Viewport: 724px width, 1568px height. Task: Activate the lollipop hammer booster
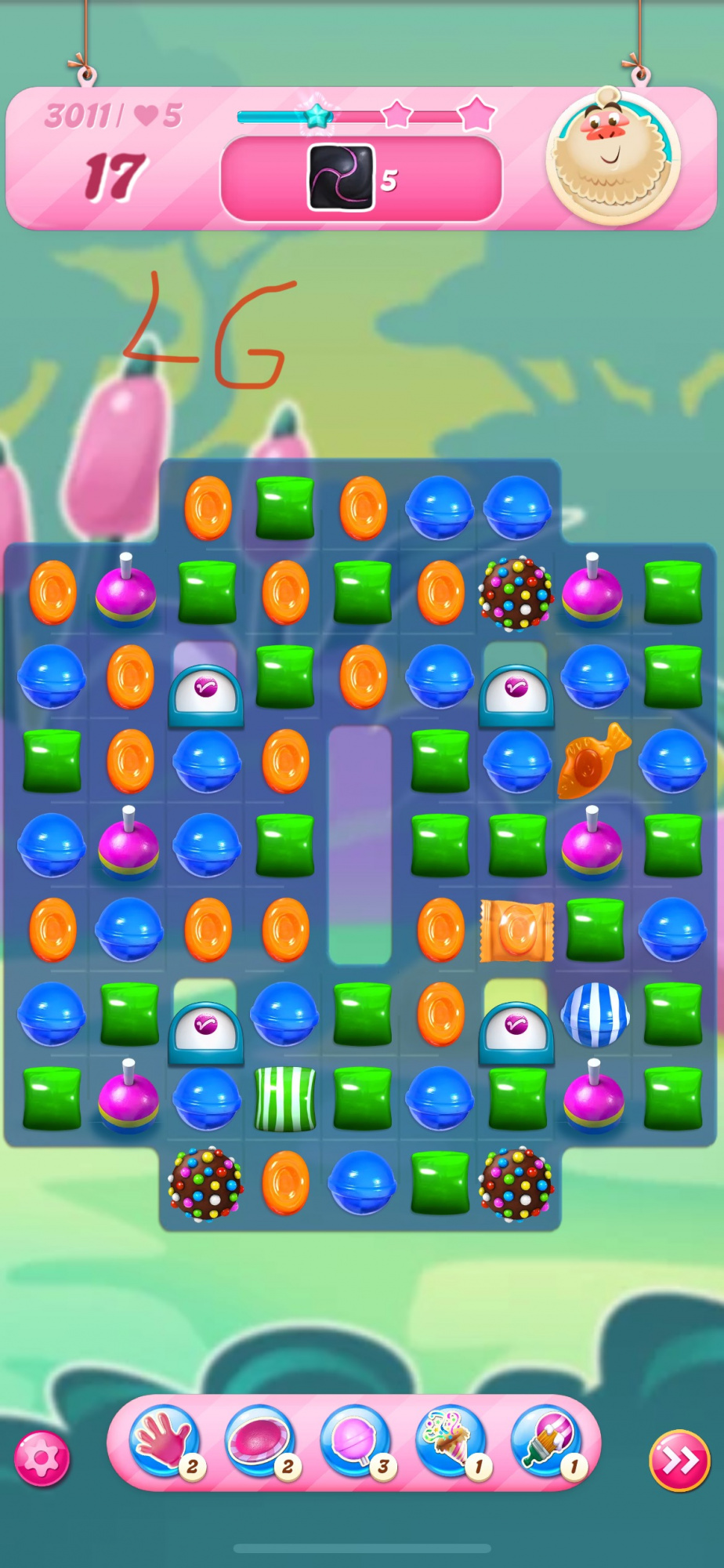[x=355, y=1441]
